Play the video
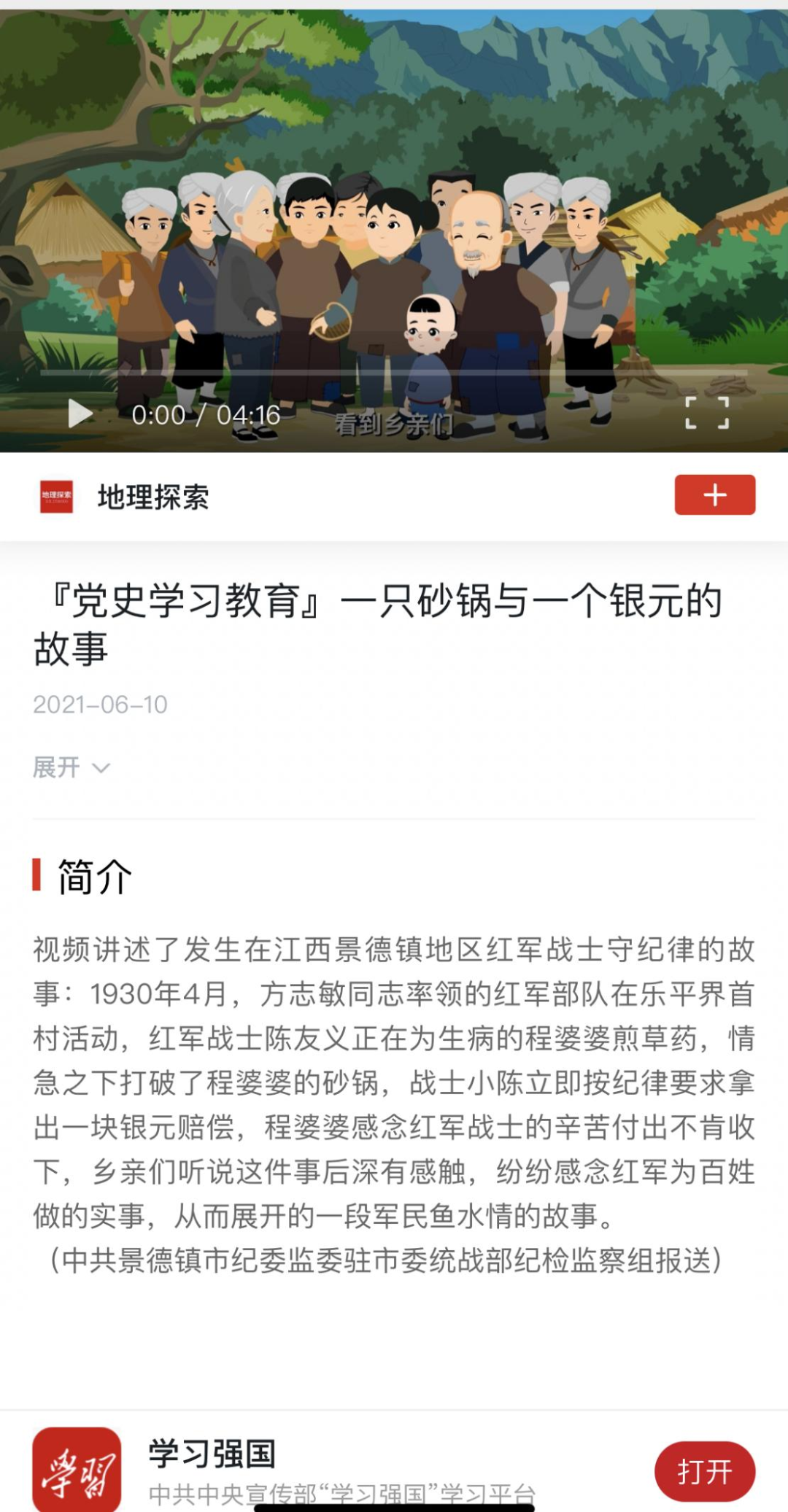The height and width of the screenshot is (1512, 788). [80, 414]
